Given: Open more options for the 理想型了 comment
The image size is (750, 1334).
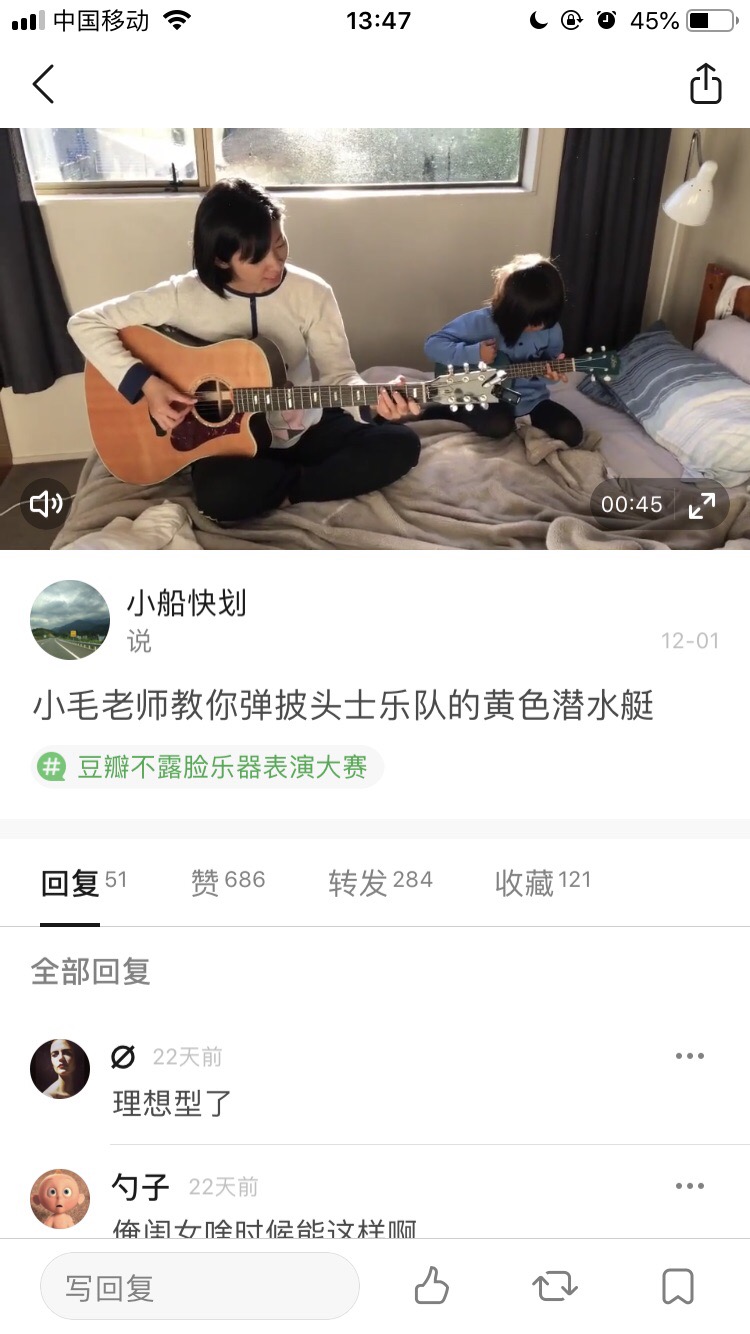Looking at the screenshot, I should (689, 1056).
